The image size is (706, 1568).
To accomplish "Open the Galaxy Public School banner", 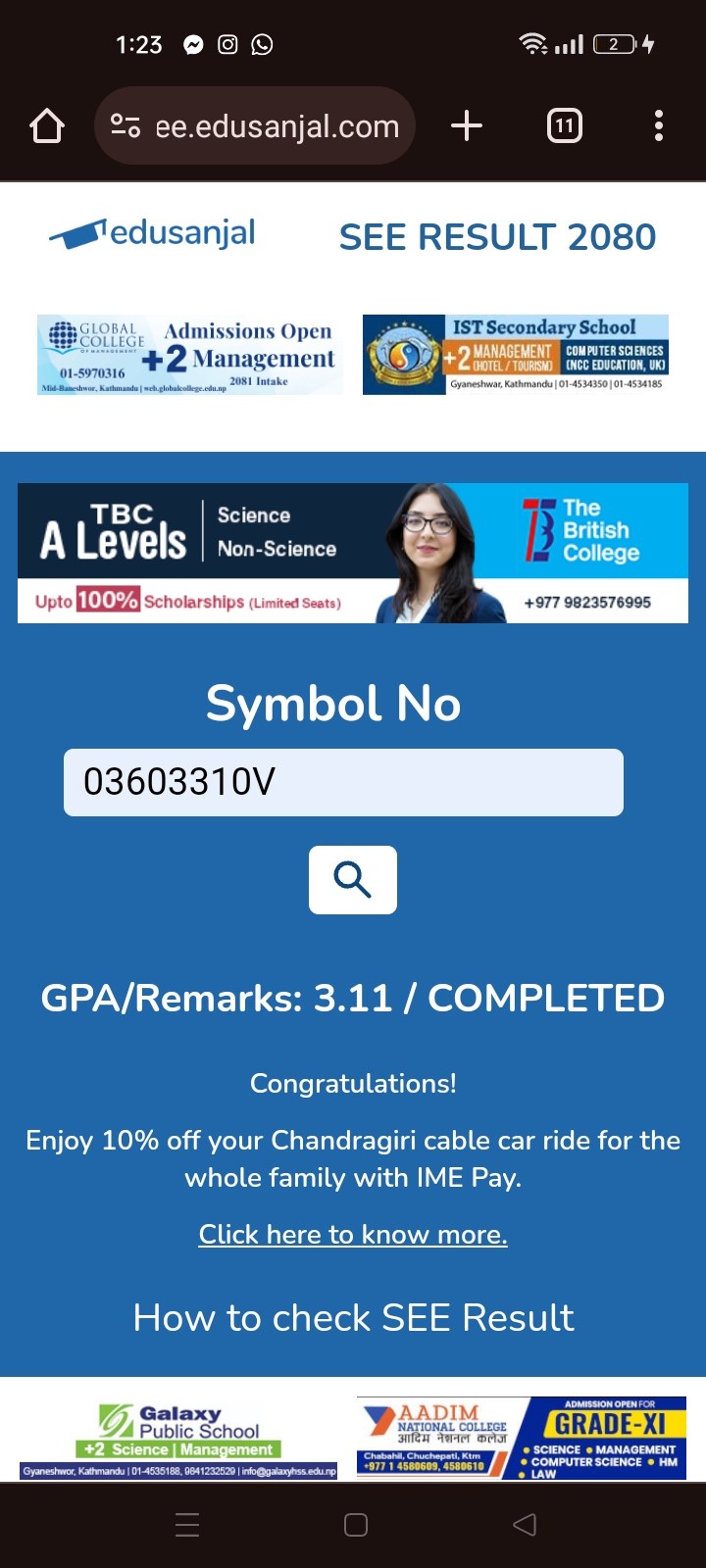I will 179,1439.
